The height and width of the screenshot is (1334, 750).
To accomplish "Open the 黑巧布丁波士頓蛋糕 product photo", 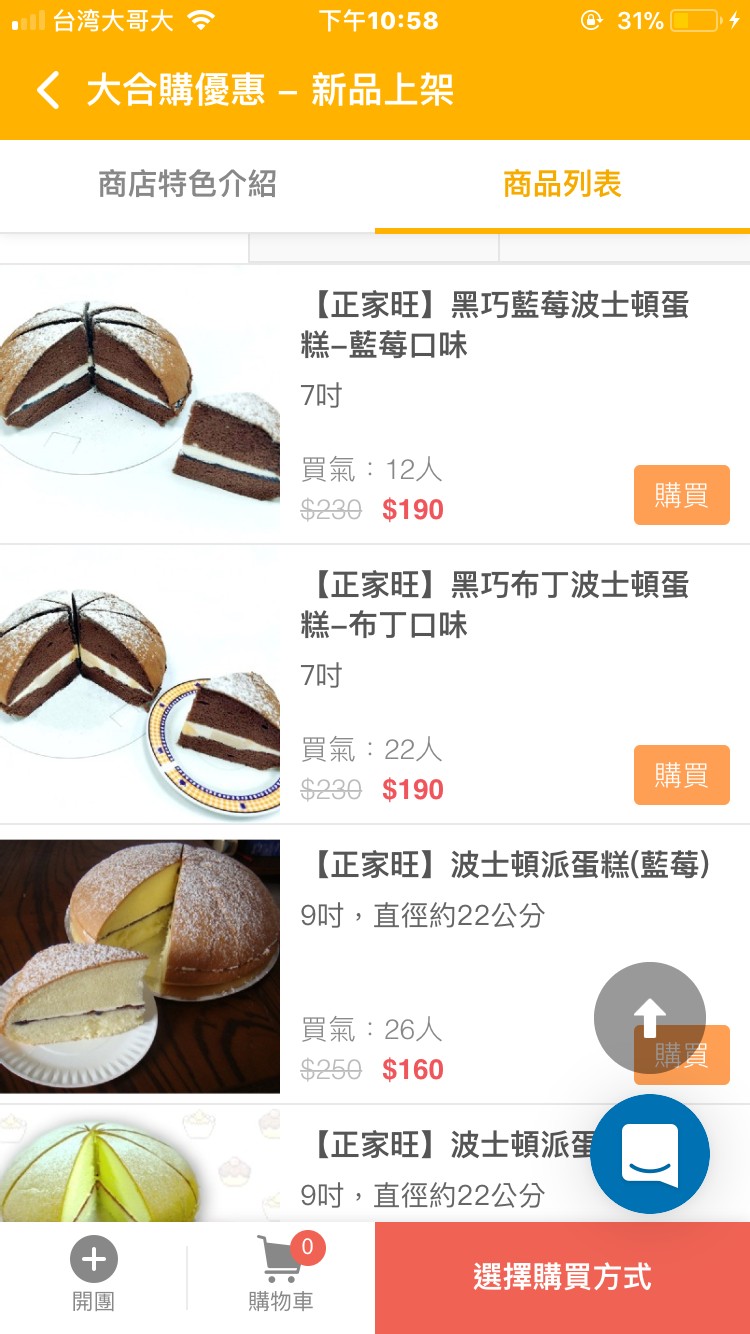I will click(140, 685).
